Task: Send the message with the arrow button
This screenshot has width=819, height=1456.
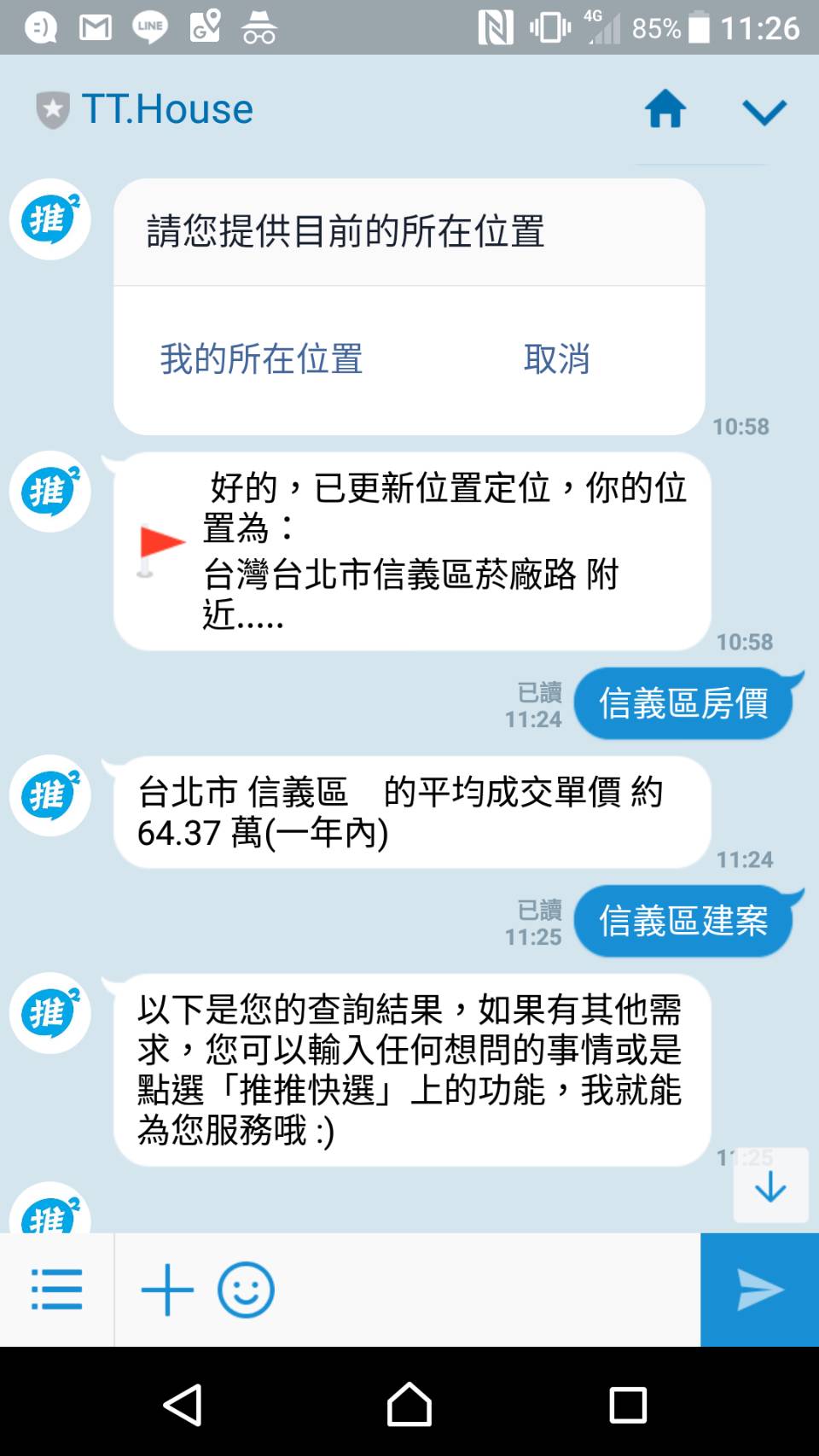Action: coord(759,1290)
